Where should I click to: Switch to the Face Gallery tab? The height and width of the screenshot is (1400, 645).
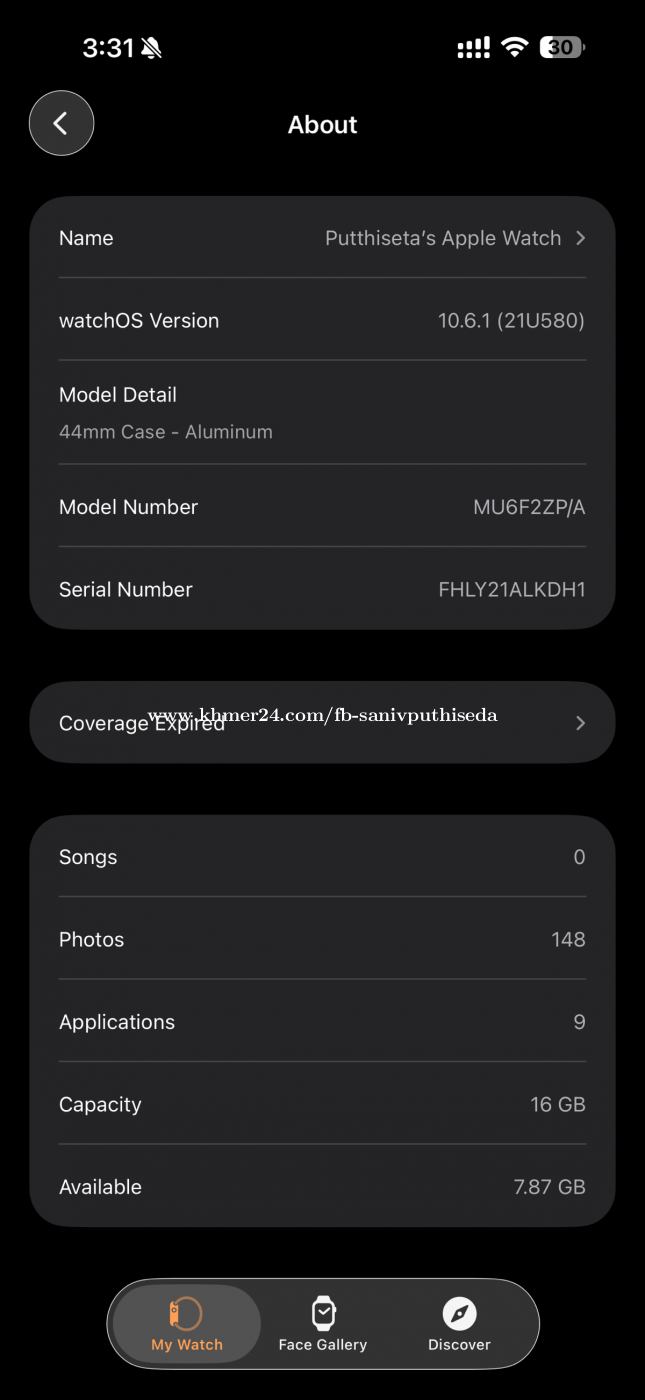point(323,1324)
